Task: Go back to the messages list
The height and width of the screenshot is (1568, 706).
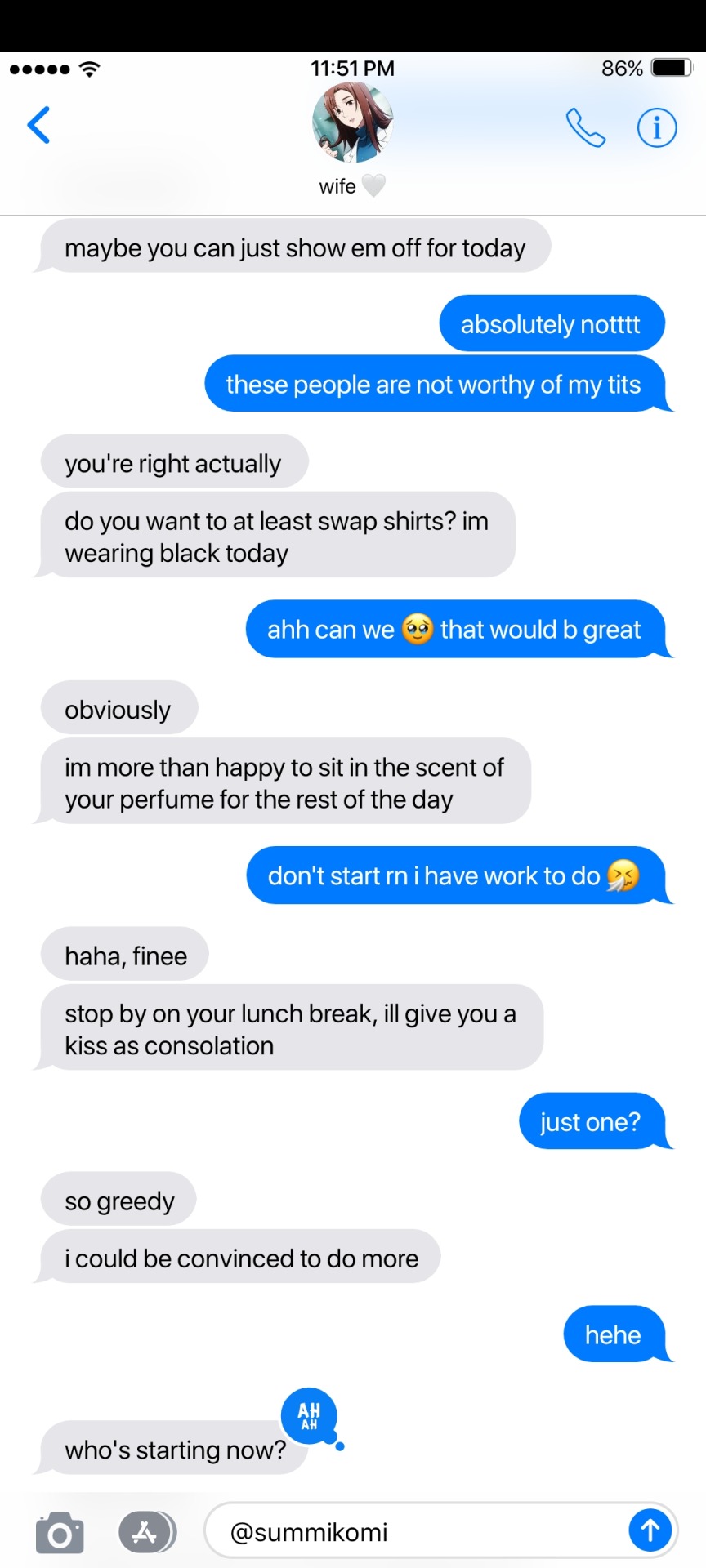Action: pyautogui.click(x=38, y=125)
